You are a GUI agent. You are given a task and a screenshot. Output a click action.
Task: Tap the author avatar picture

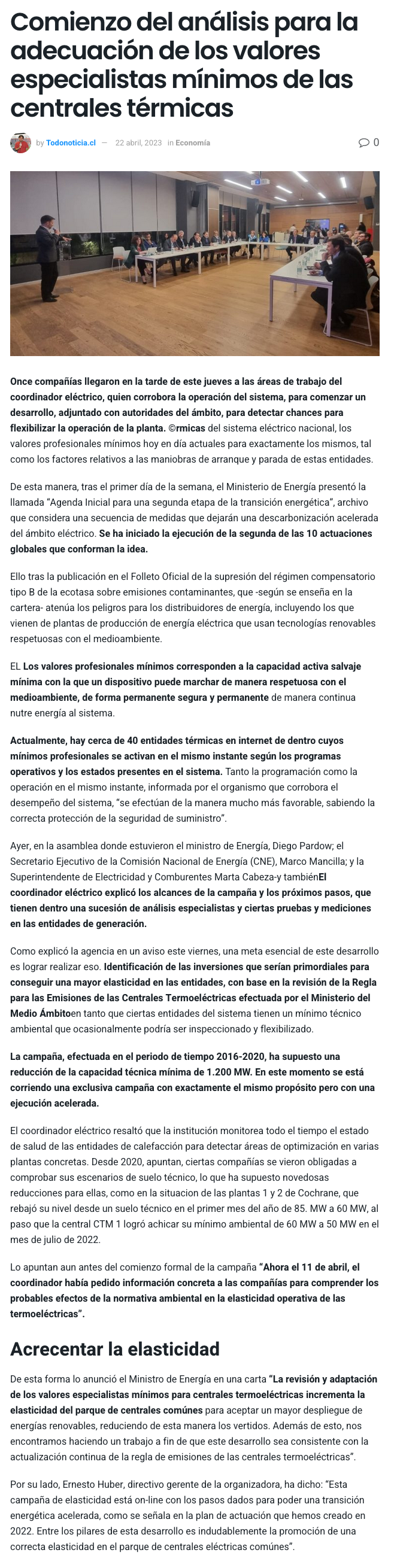pos(21,143)
